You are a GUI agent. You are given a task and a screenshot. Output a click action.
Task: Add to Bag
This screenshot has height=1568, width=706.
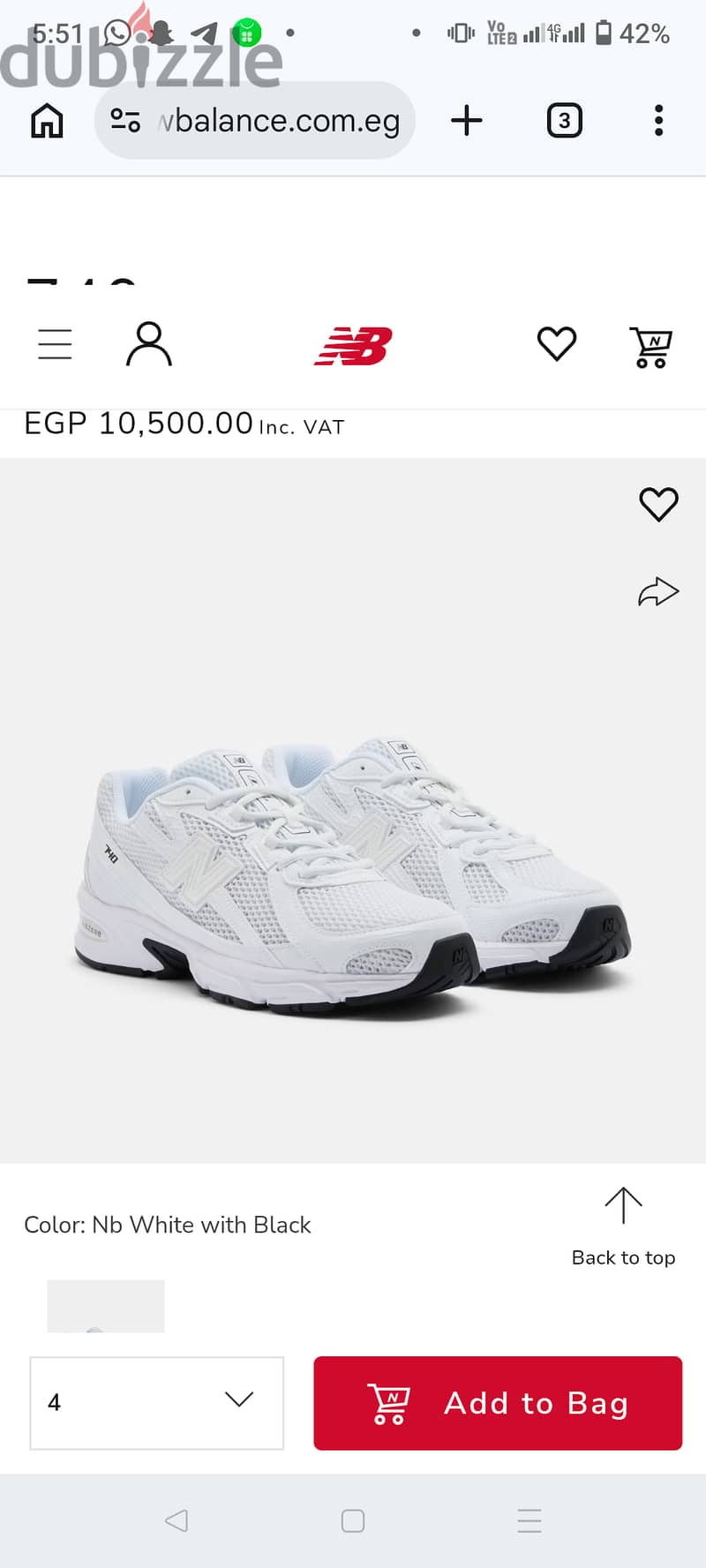coord(498,1403)
